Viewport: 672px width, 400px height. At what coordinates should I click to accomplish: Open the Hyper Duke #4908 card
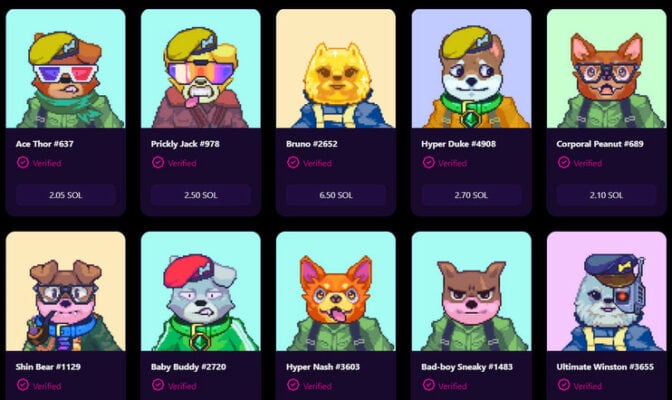tap(470, 70)
